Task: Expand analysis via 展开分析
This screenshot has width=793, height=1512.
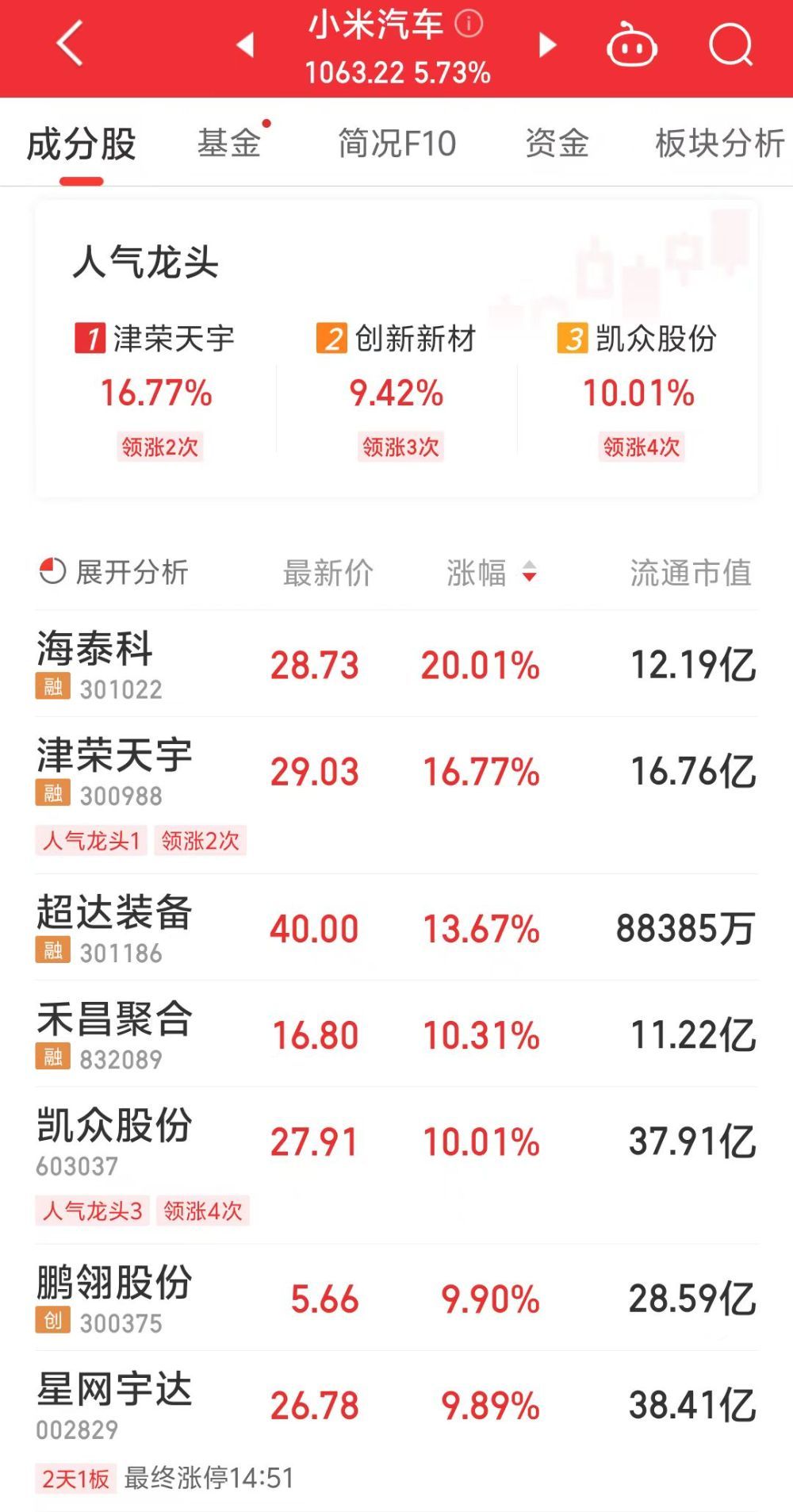Action: tap(133, 570)
